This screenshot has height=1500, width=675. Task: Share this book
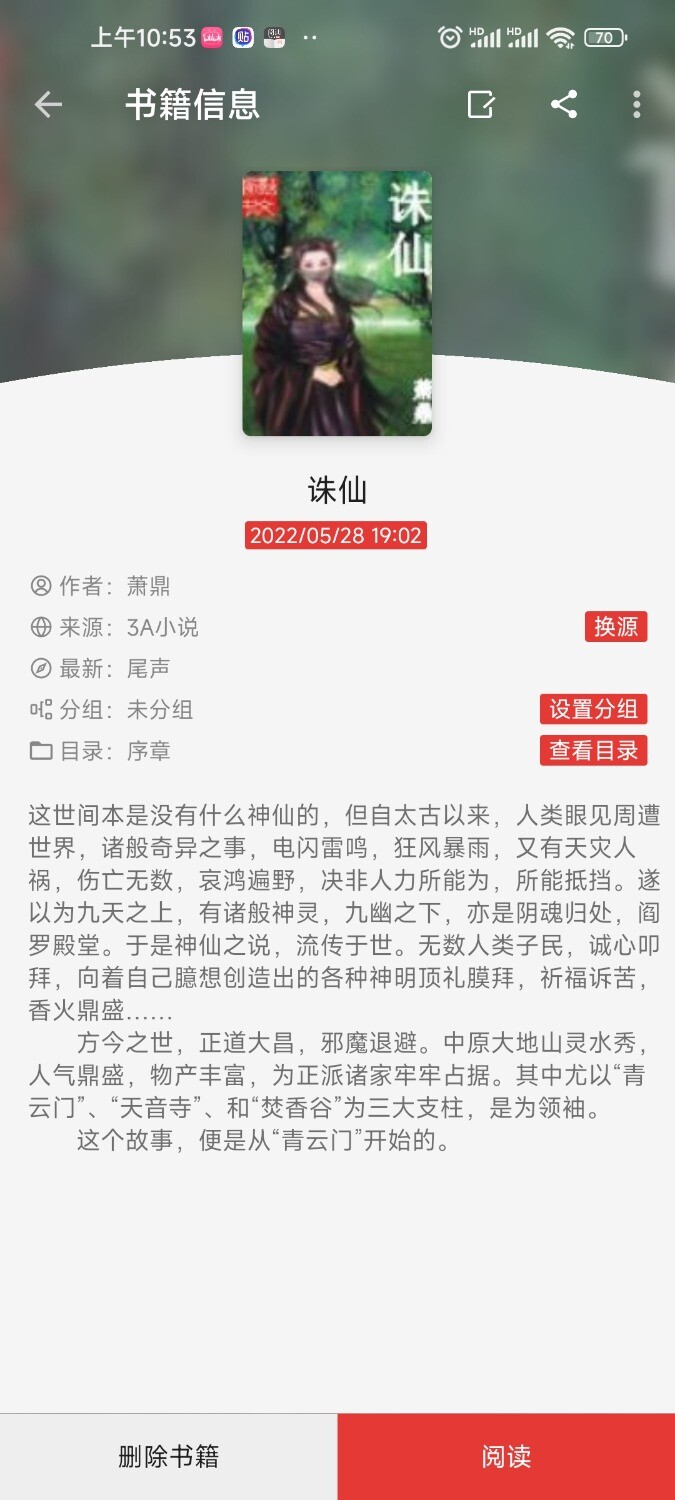(564, 104)
